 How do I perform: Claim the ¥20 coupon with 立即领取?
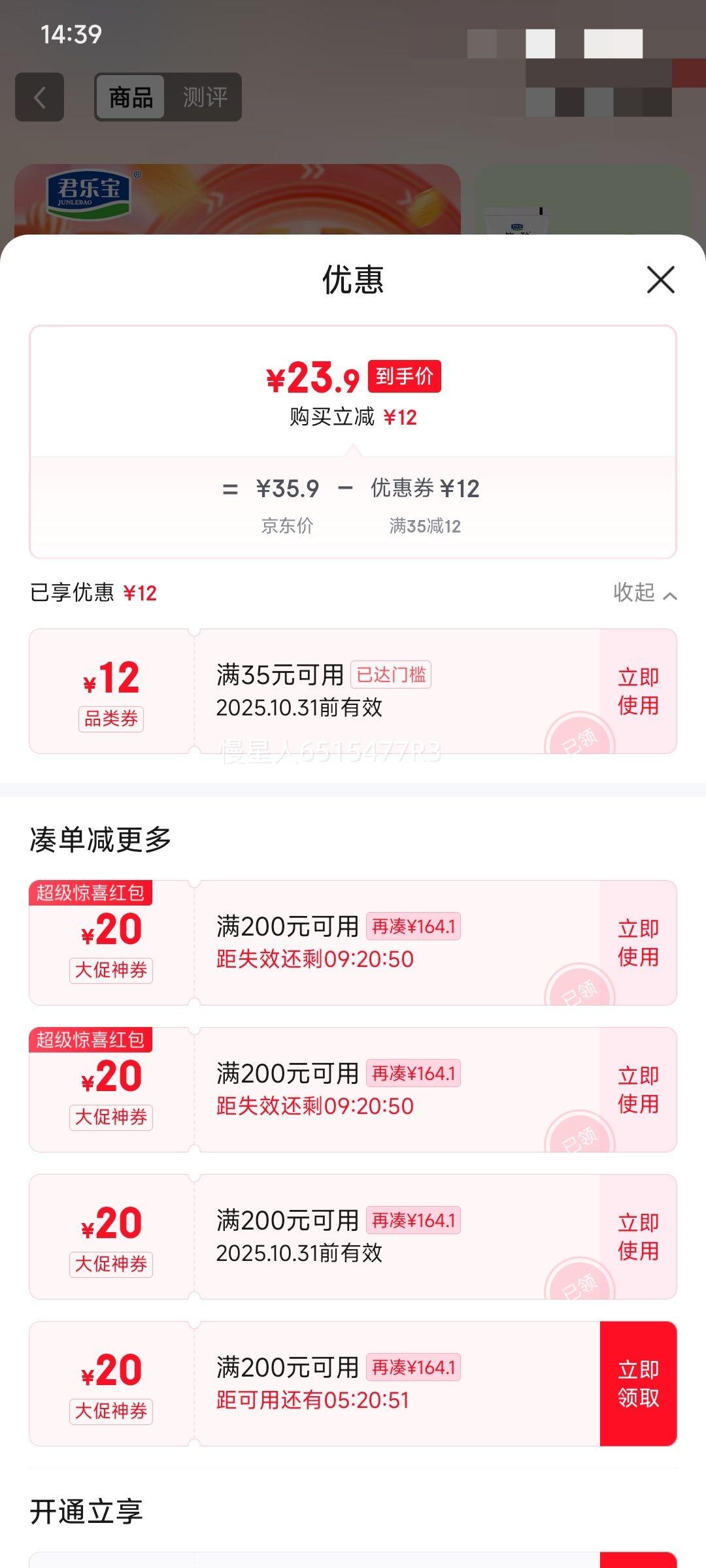638,1384
